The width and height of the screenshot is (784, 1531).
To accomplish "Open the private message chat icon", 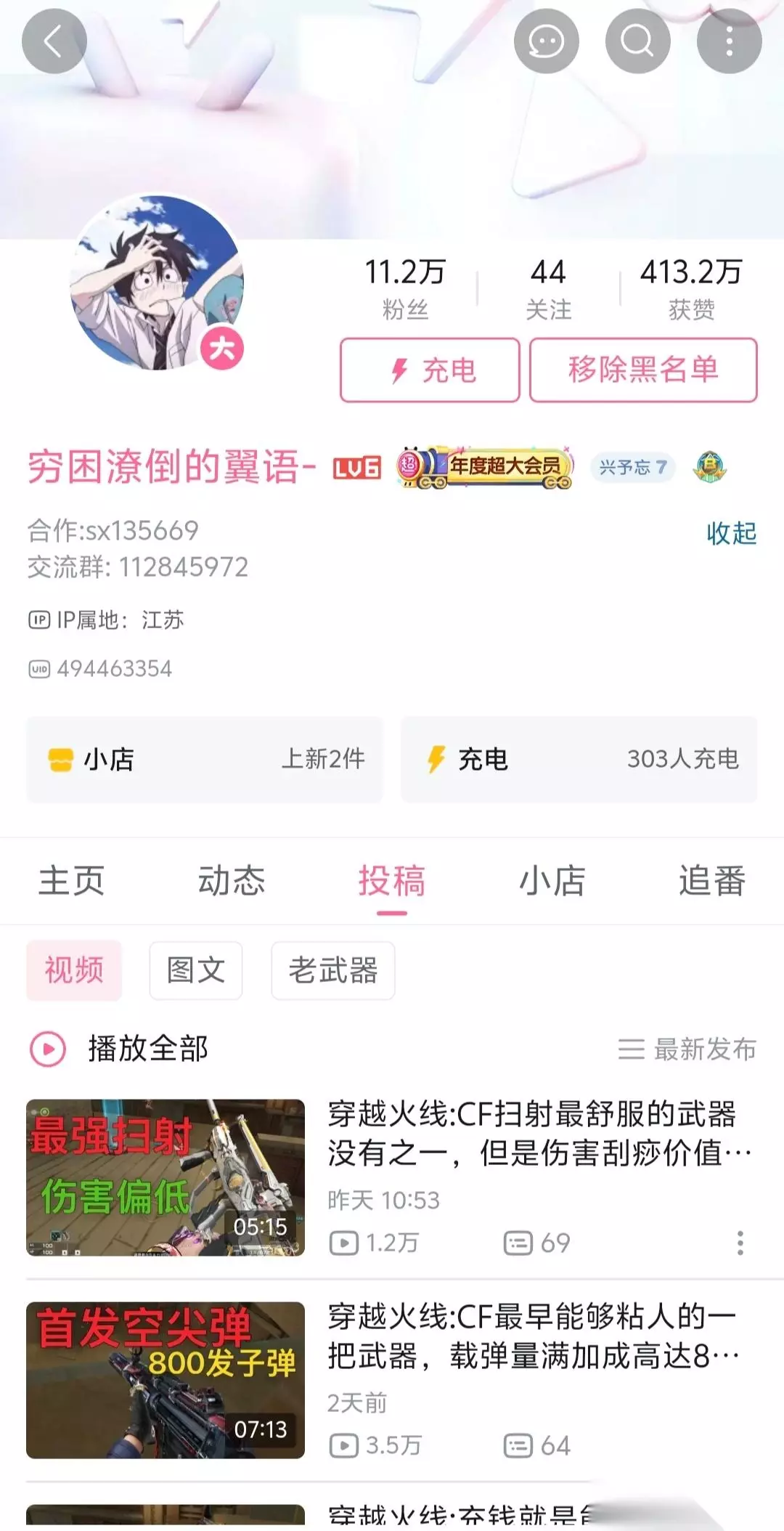I will [x=546, y=41].
